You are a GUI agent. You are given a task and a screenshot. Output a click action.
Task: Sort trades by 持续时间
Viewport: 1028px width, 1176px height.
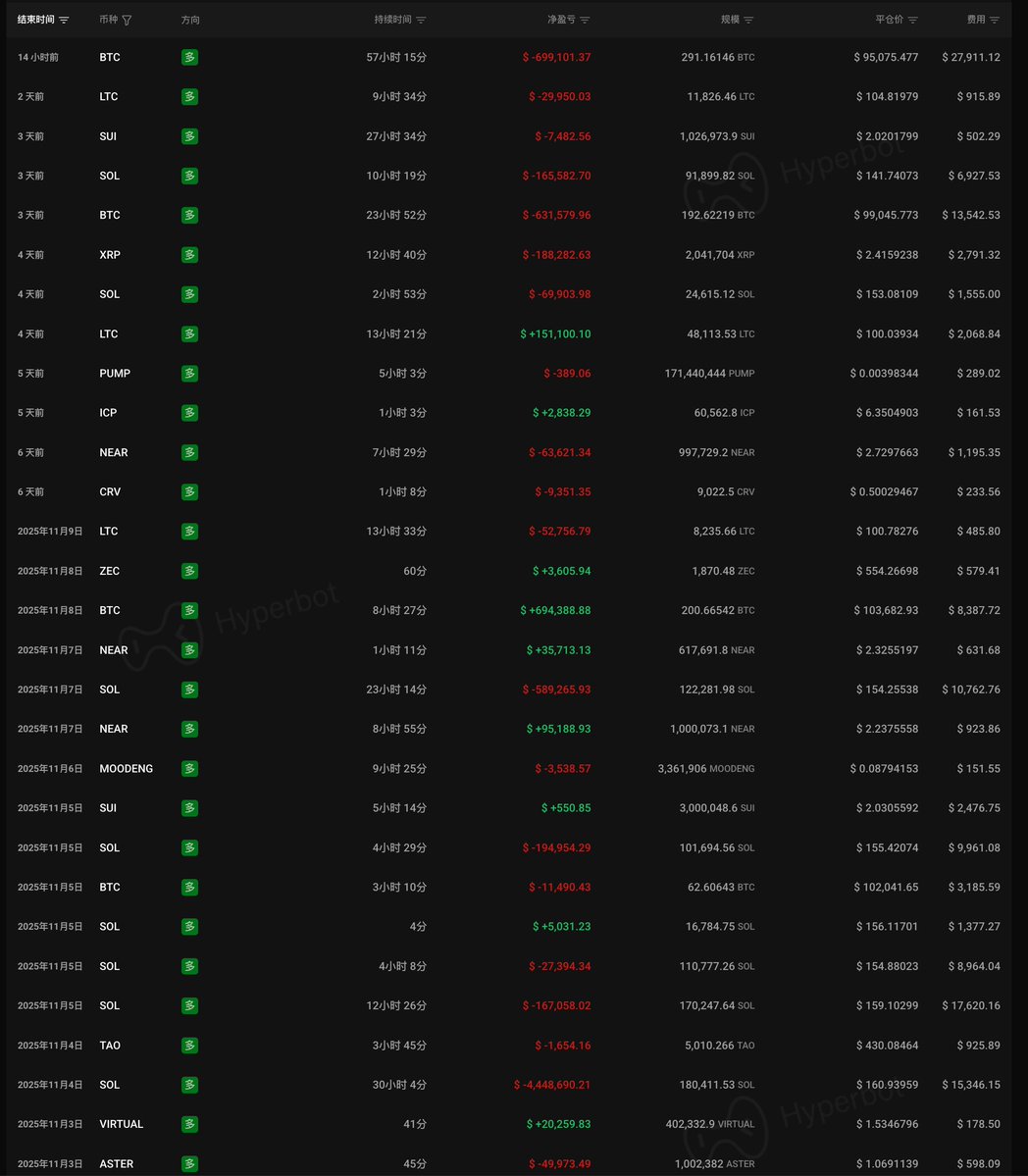(421, 20)
